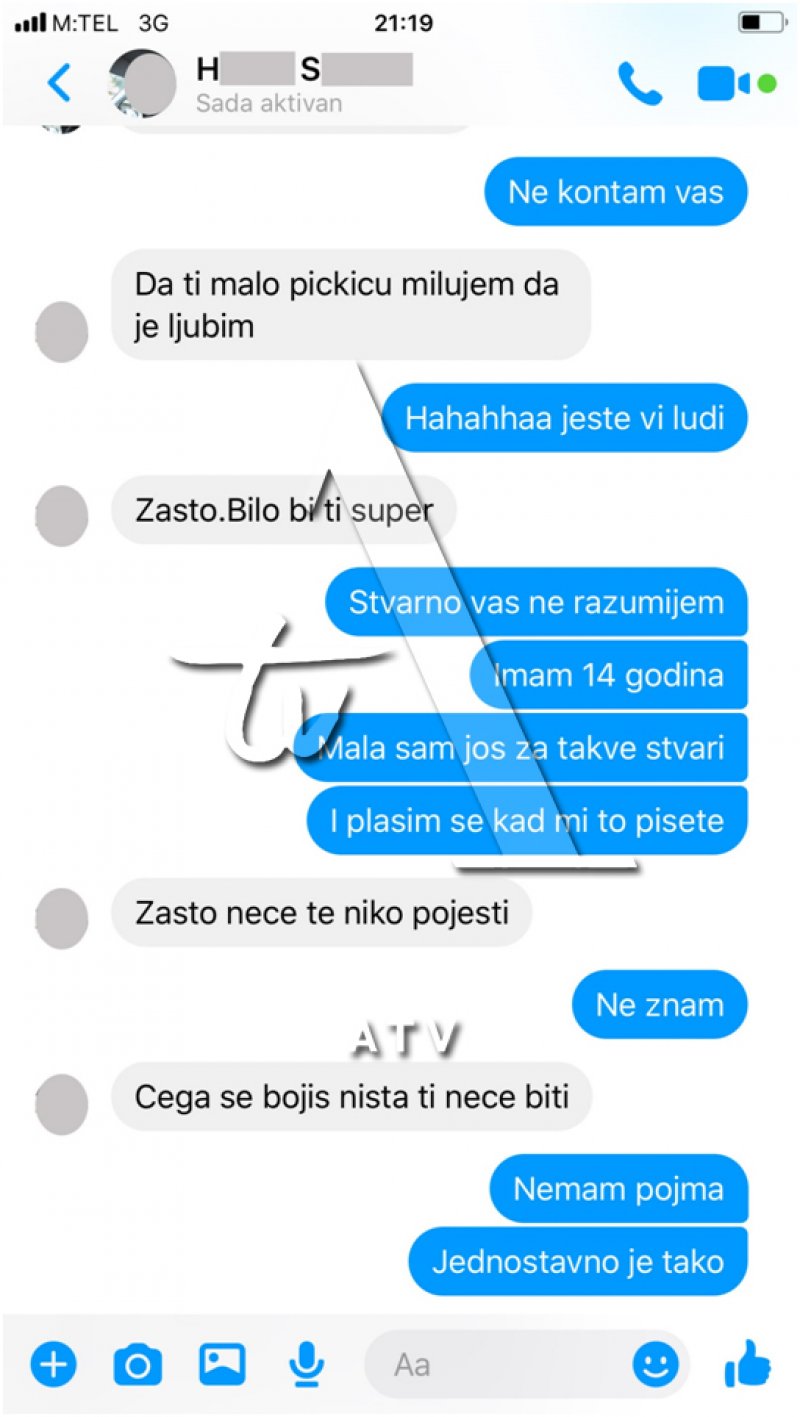This screenshot has width=800, height=1417.
Task: Select the message 'Ne kontam vas'
Action: (x=615, y=191)
